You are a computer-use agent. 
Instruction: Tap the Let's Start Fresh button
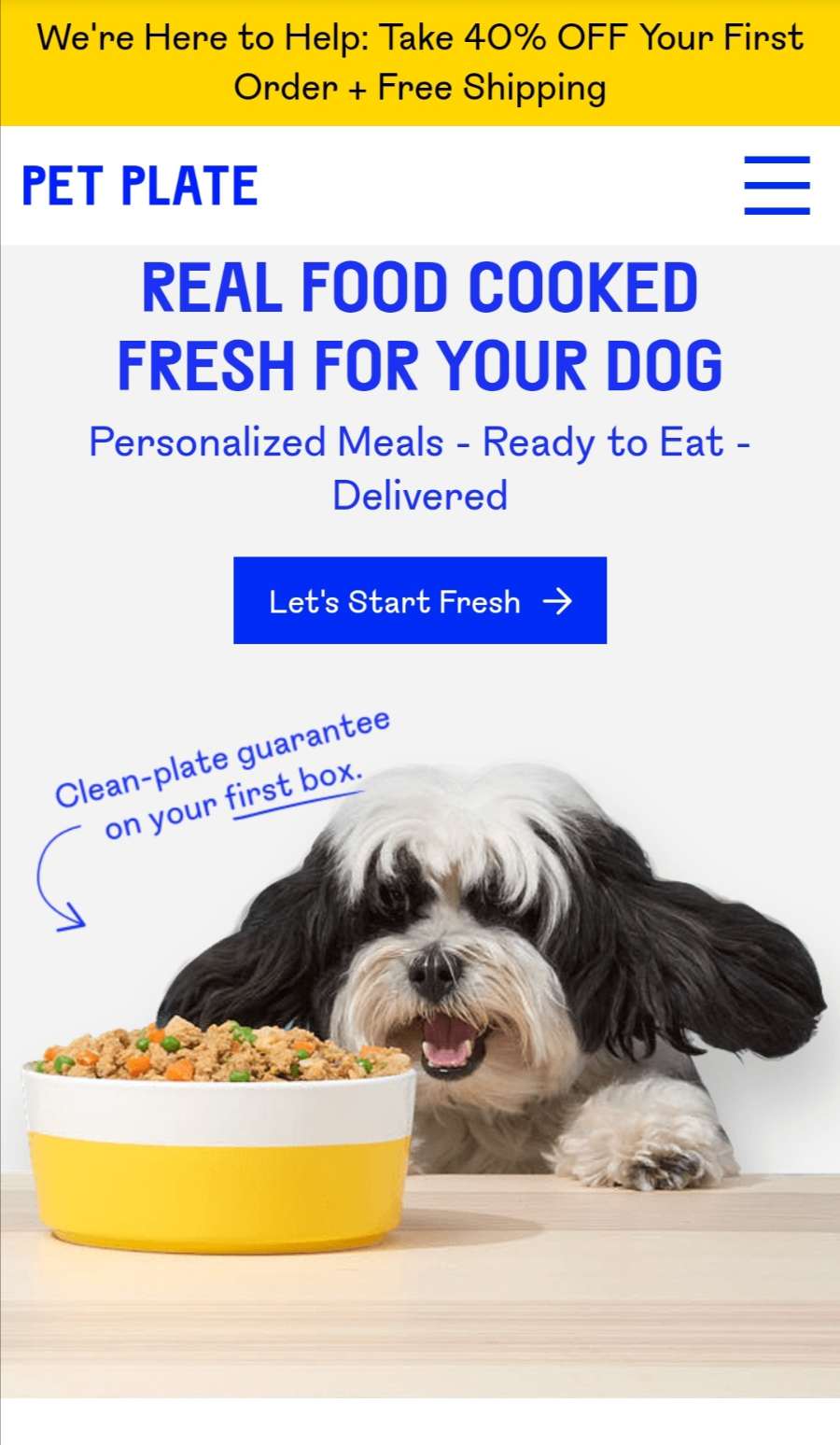(x=420, y=600)
